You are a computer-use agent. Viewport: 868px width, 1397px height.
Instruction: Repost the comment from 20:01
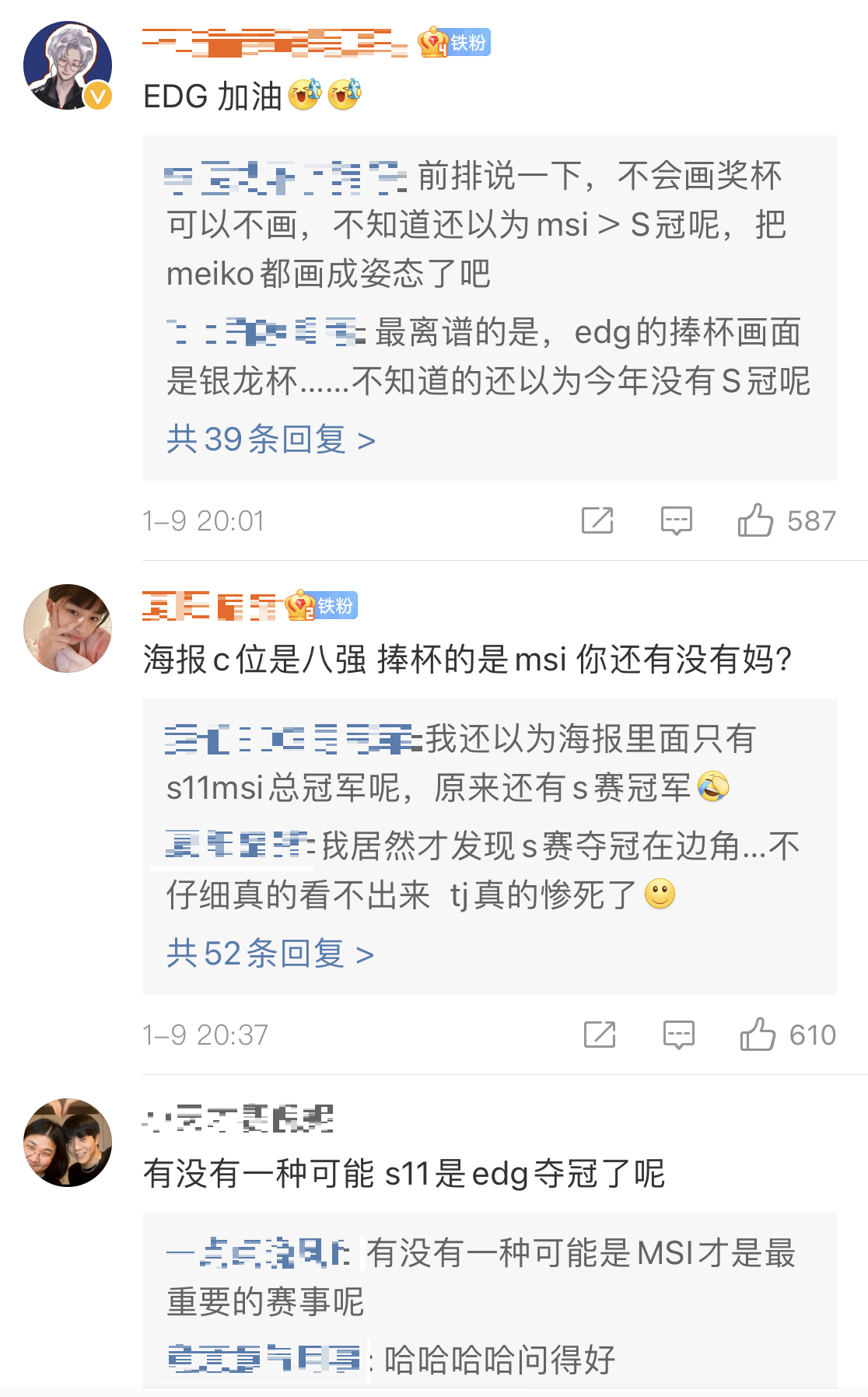click(597, 520)
